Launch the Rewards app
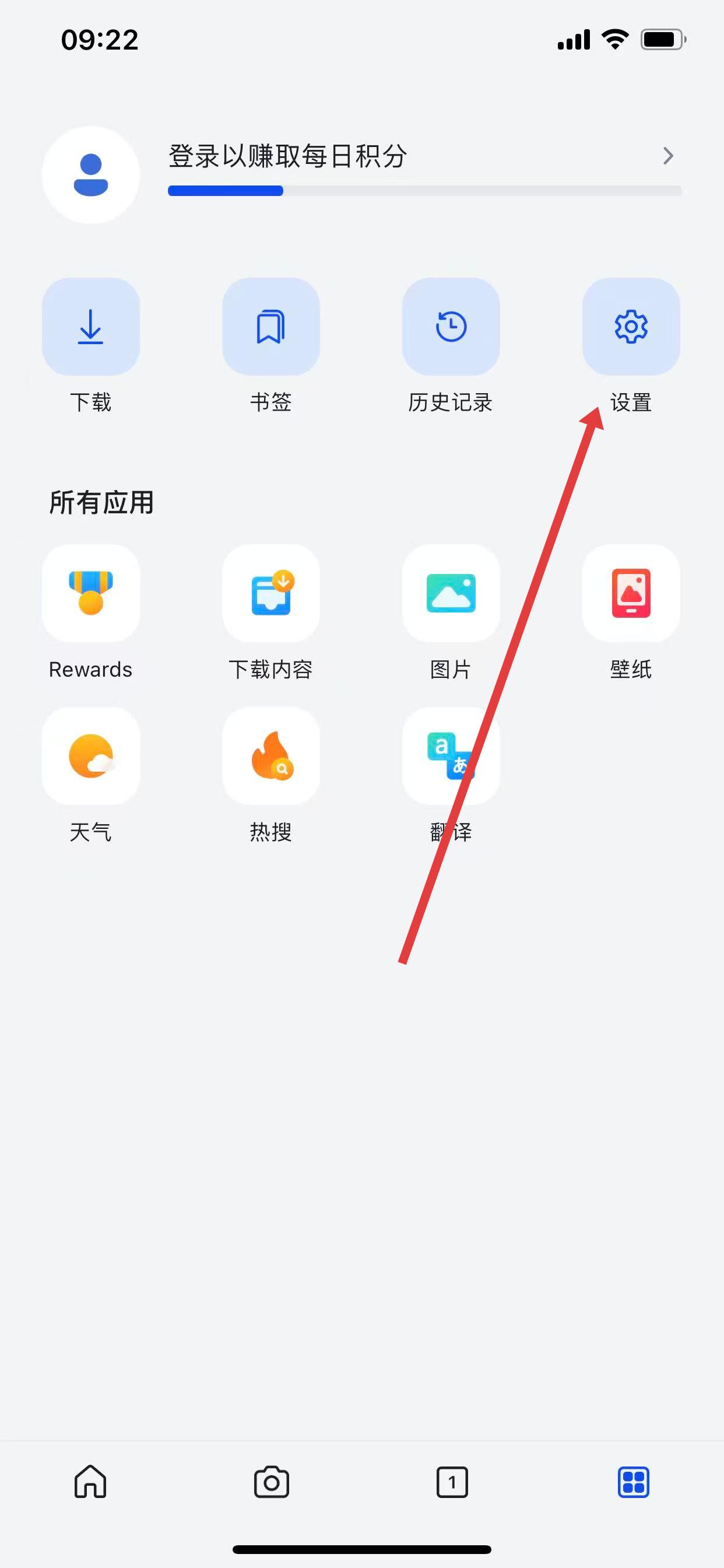The height and width of the screenshot is (1568, 724). pos(91,593)
